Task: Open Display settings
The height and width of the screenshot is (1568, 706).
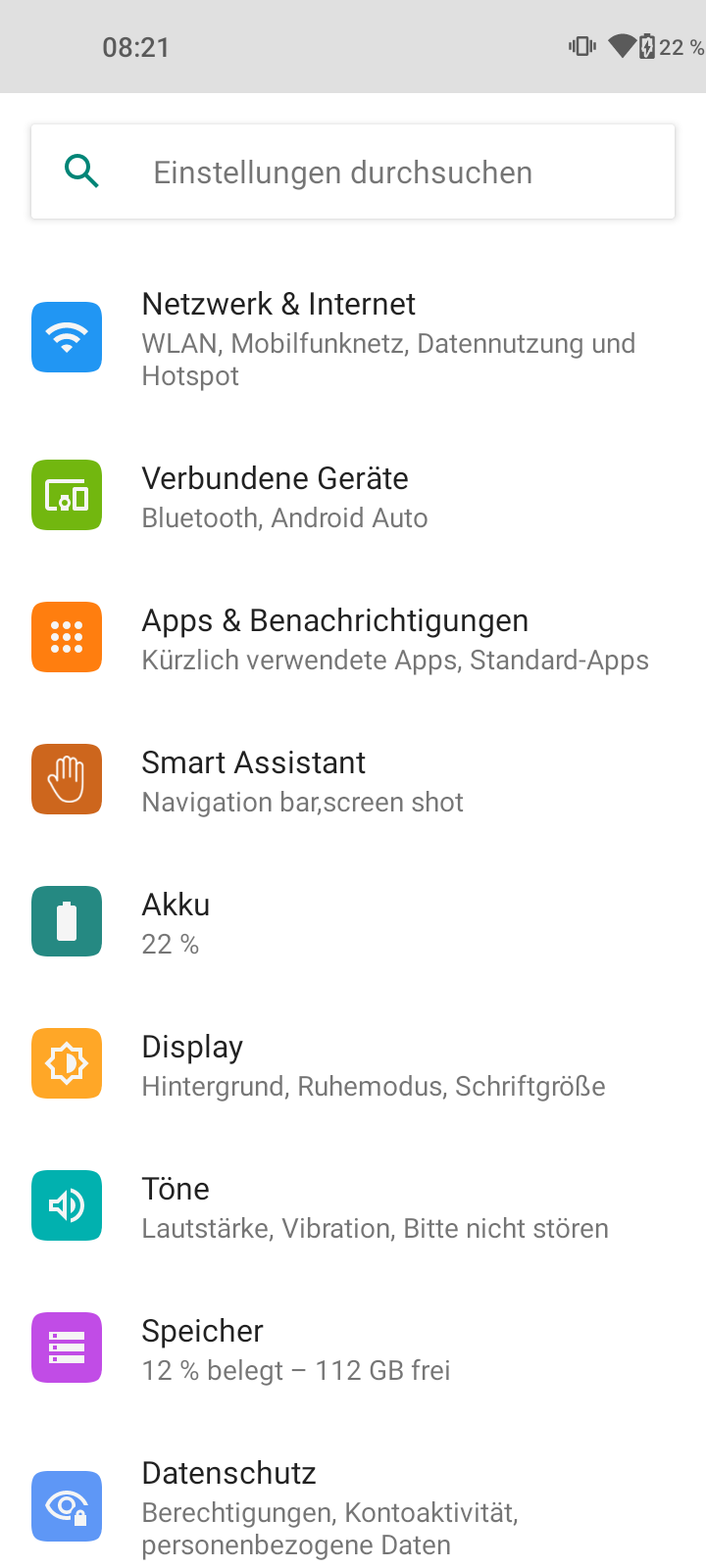Action: [353, 1065]
